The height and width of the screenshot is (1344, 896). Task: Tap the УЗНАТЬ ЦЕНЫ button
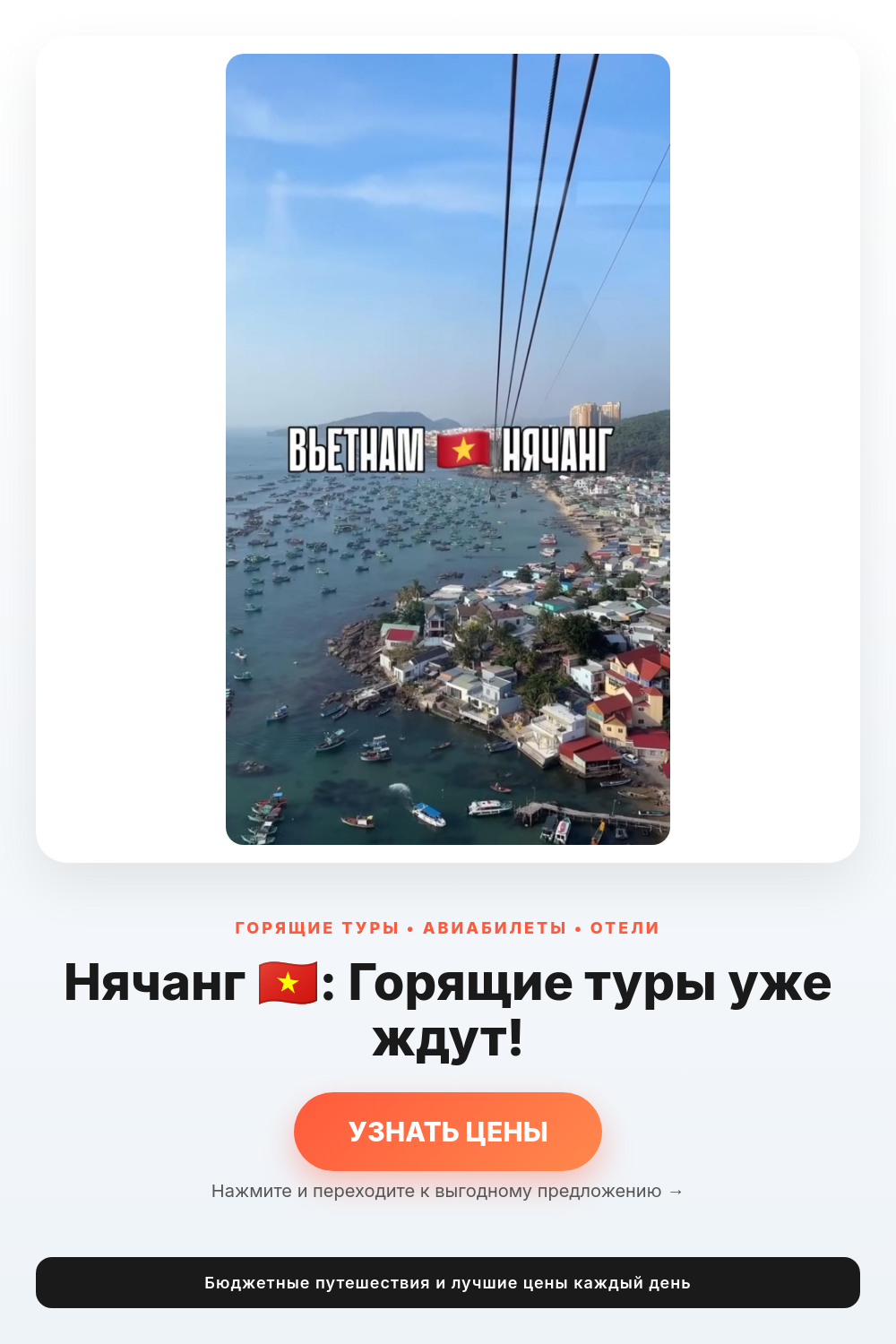(448, 1132)
